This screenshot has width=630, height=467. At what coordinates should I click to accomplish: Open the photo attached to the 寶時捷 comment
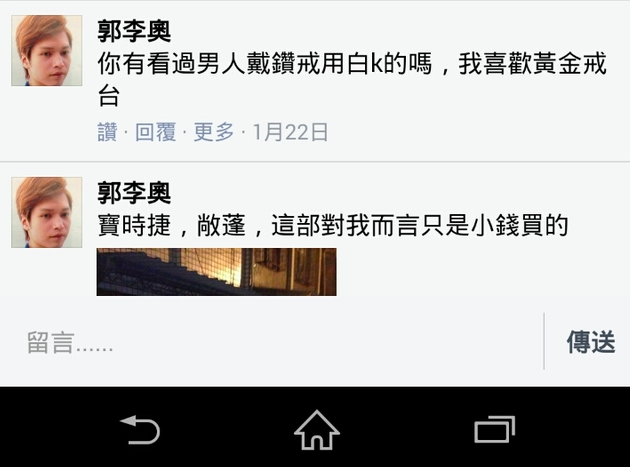click(216, 272)
